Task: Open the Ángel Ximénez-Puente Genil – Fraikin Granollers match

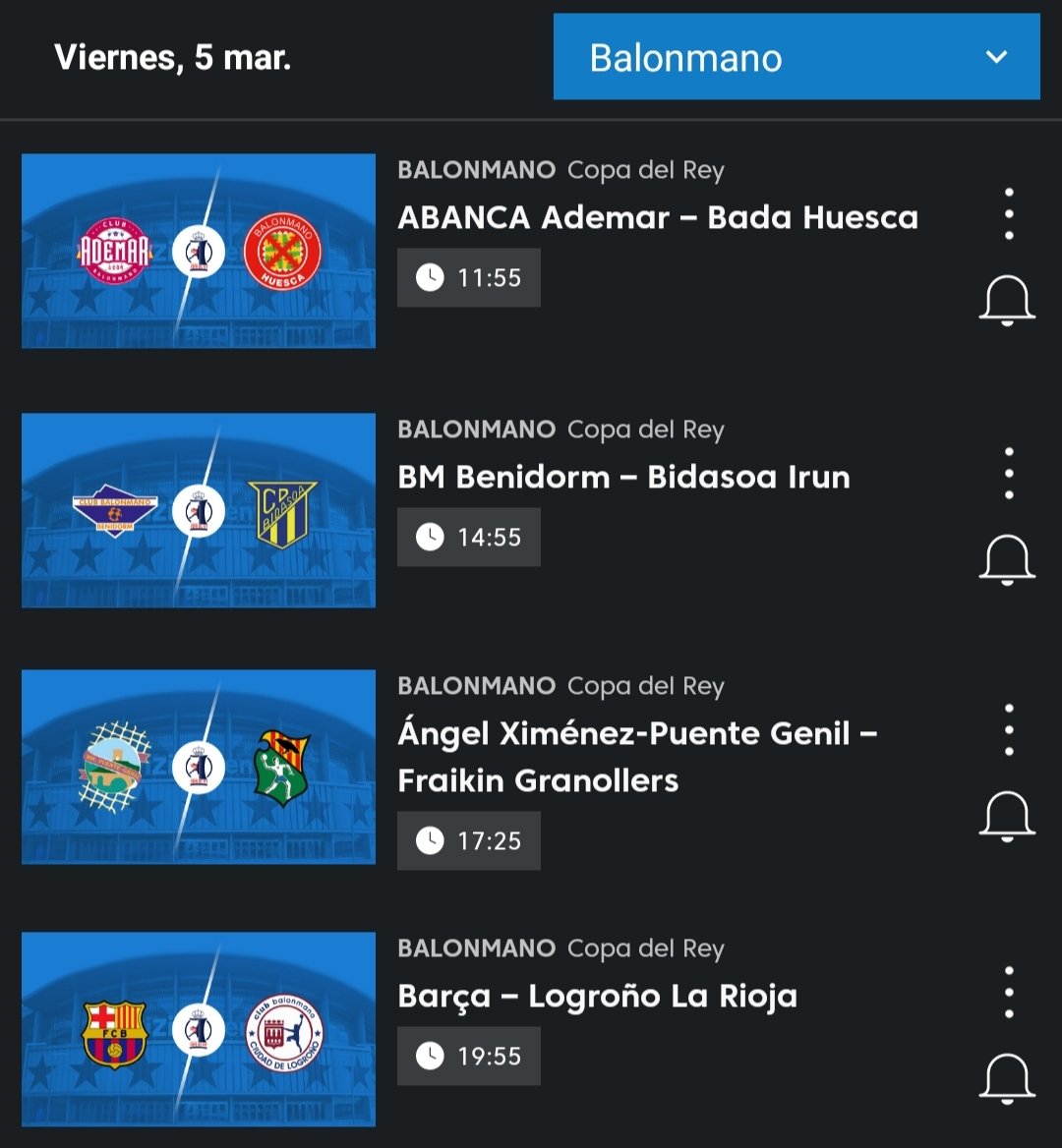Action: pyautogui.click(x=637, y=757)
